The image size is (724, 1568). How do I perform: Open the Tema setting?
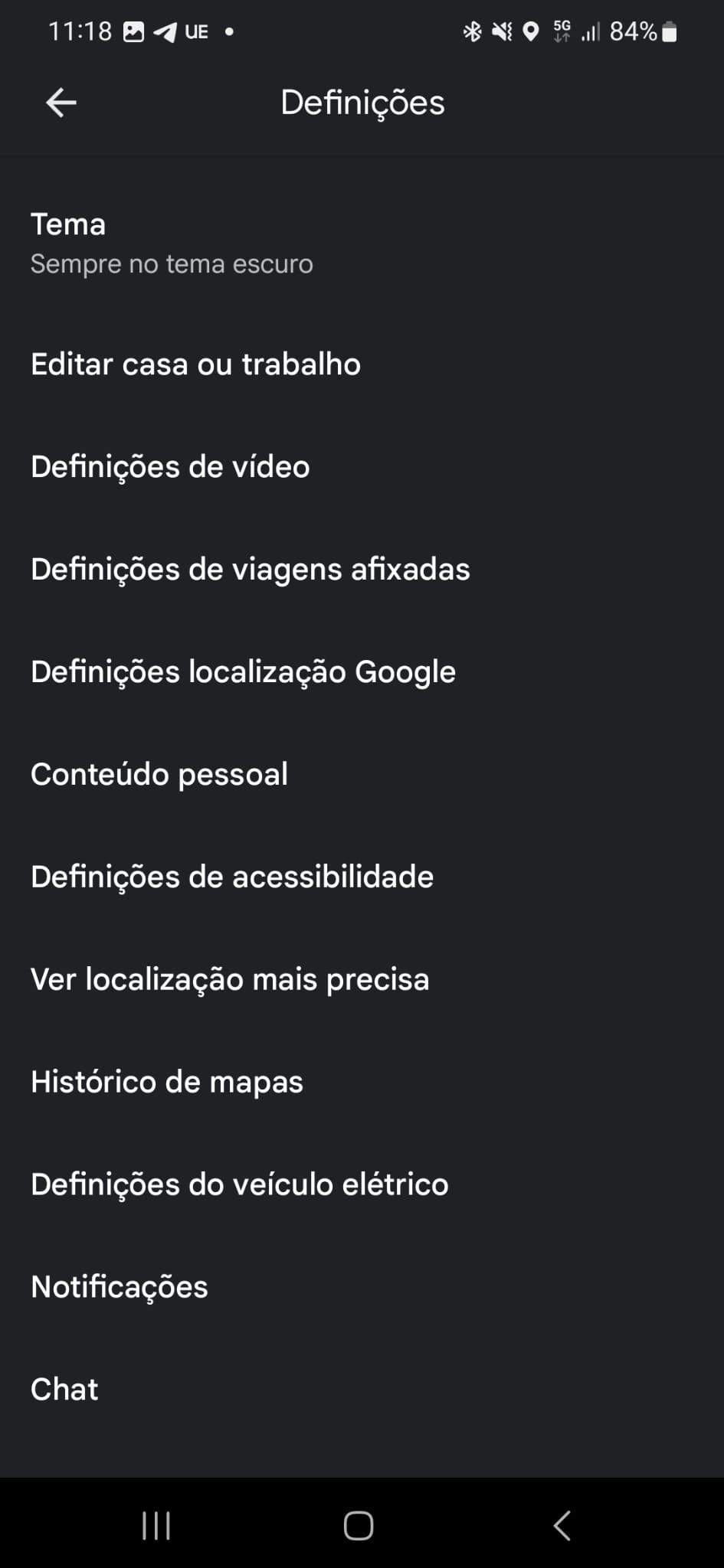point(362,243)
